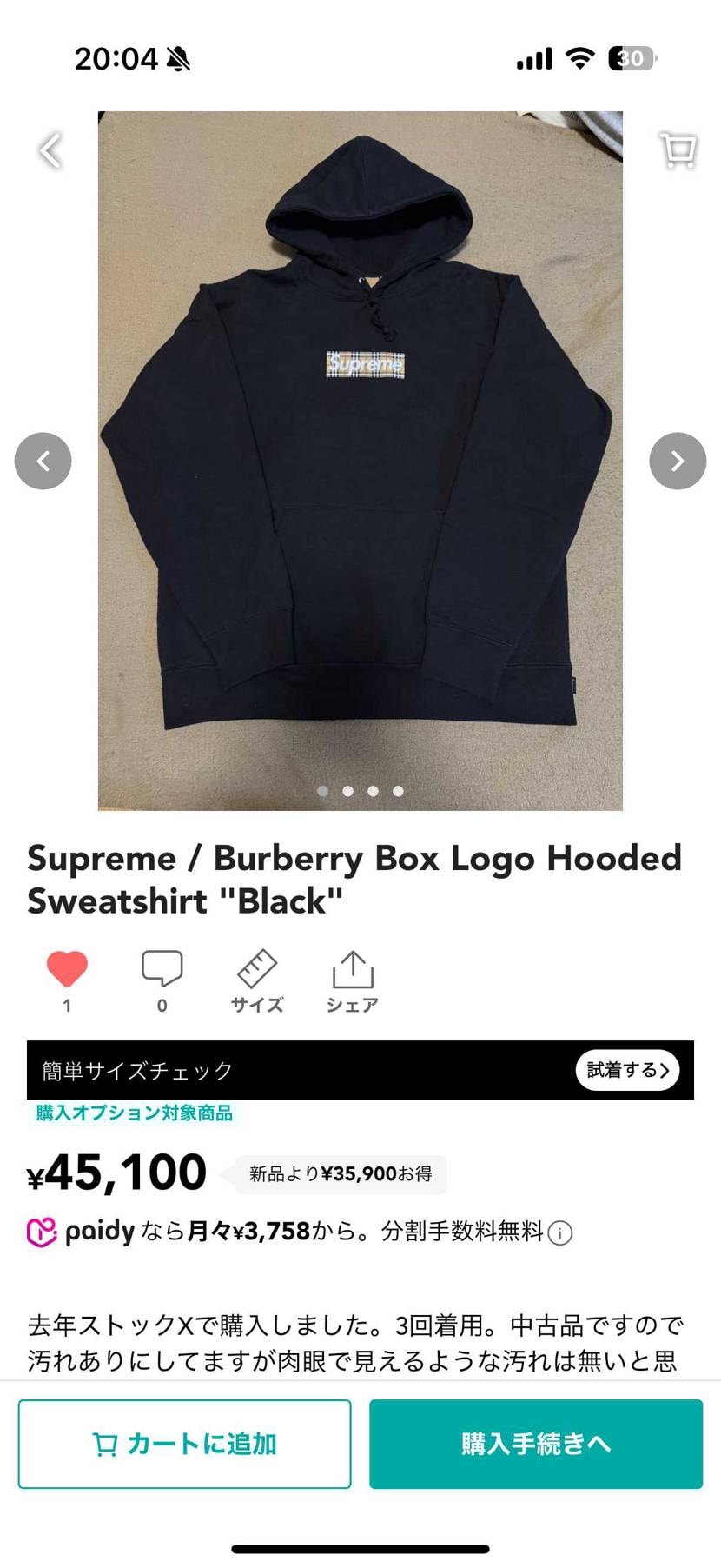
Task: Open the shopping cart icon
Action: tap(676, 150)
